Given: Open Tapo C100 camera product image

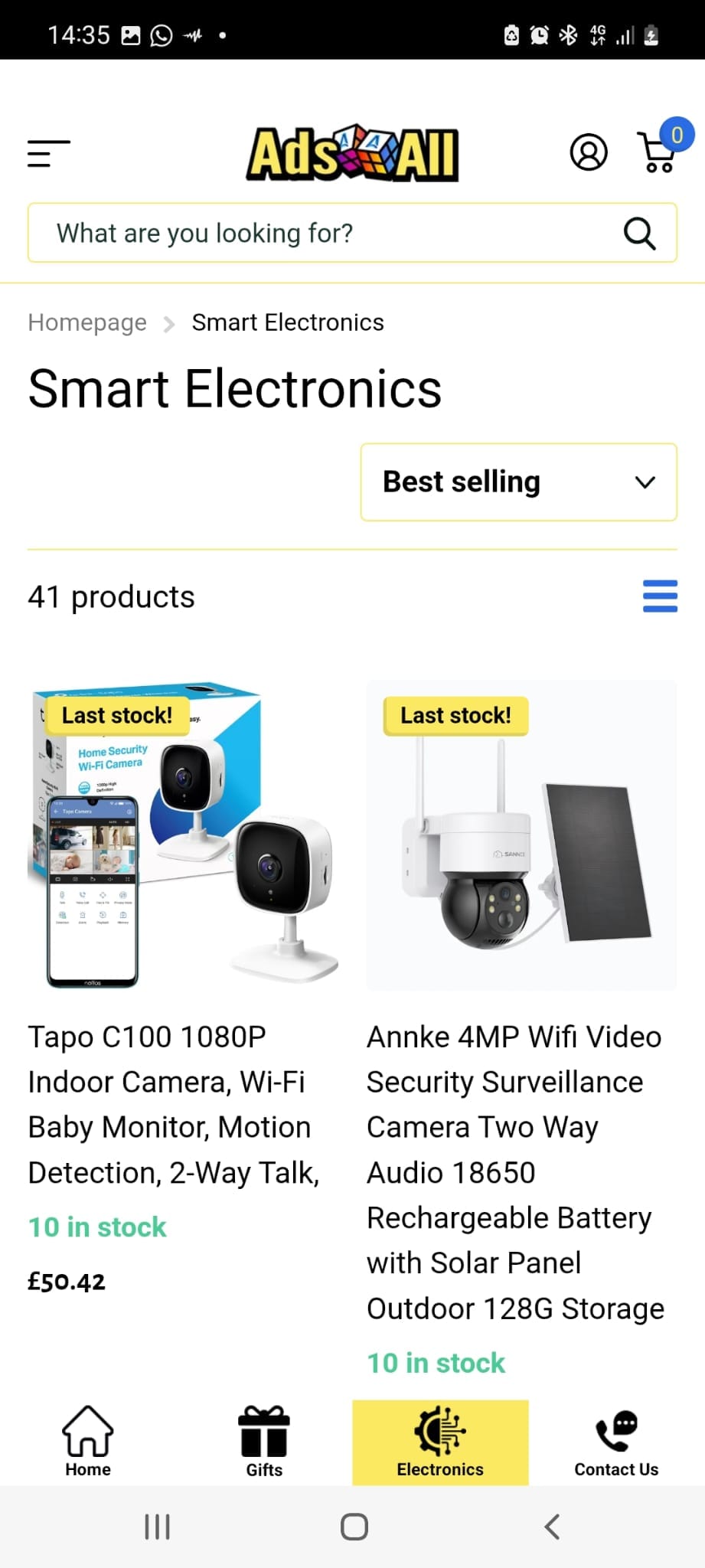Looking at the screenshot, I should point(183,835).
